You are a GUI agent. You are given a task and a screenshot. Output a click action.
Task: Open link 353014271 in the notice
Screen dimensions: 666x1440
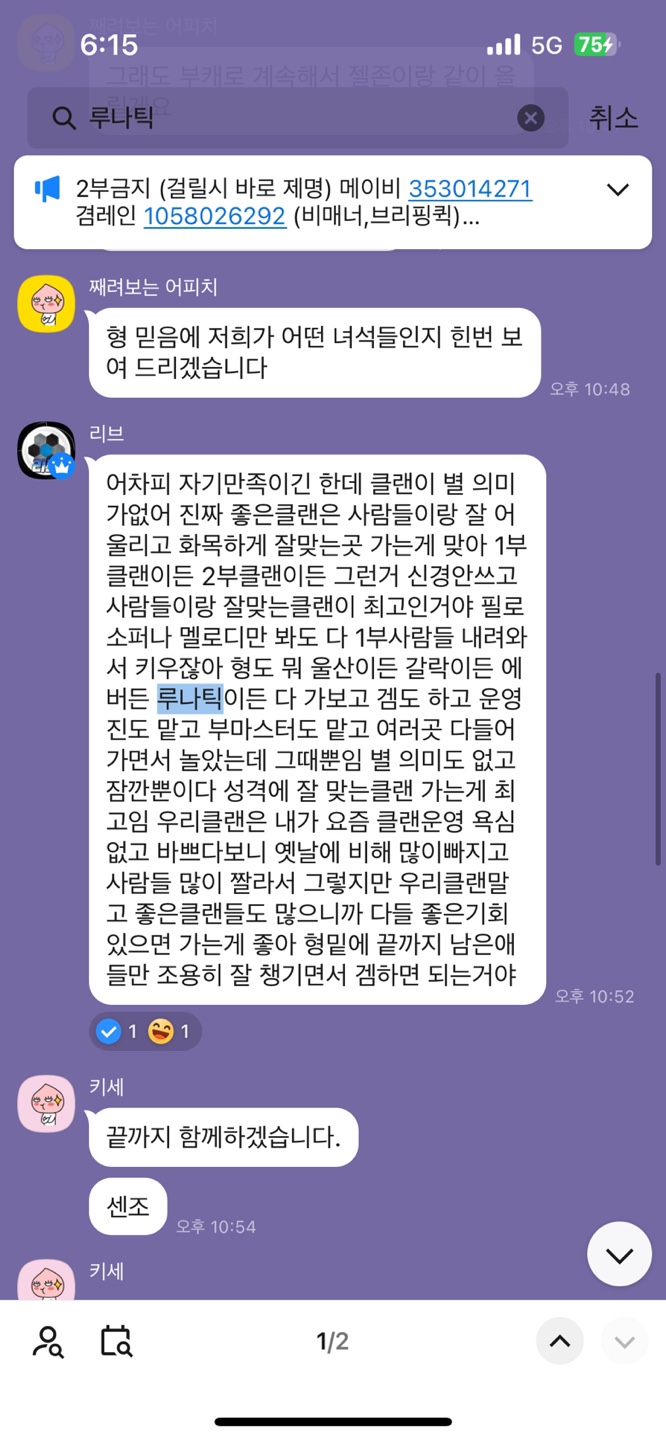coord(469,189)
